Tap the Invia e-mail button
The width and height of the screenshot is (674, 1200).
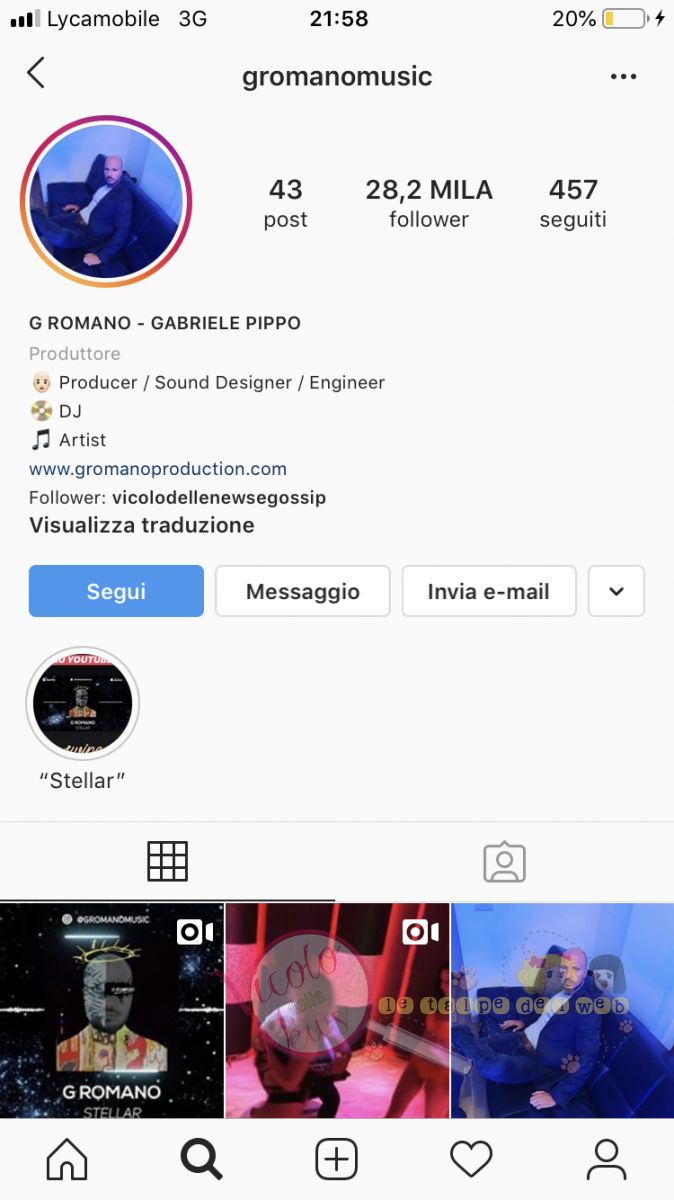[x=488, y=591]
